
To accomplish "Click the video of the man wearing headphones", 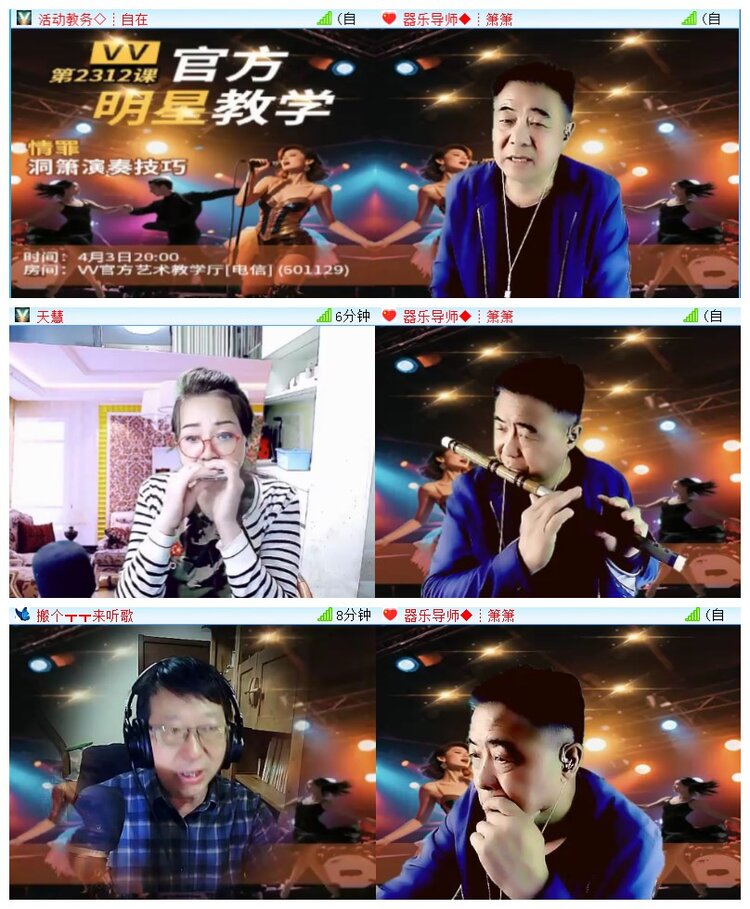I will pos(185,760).
